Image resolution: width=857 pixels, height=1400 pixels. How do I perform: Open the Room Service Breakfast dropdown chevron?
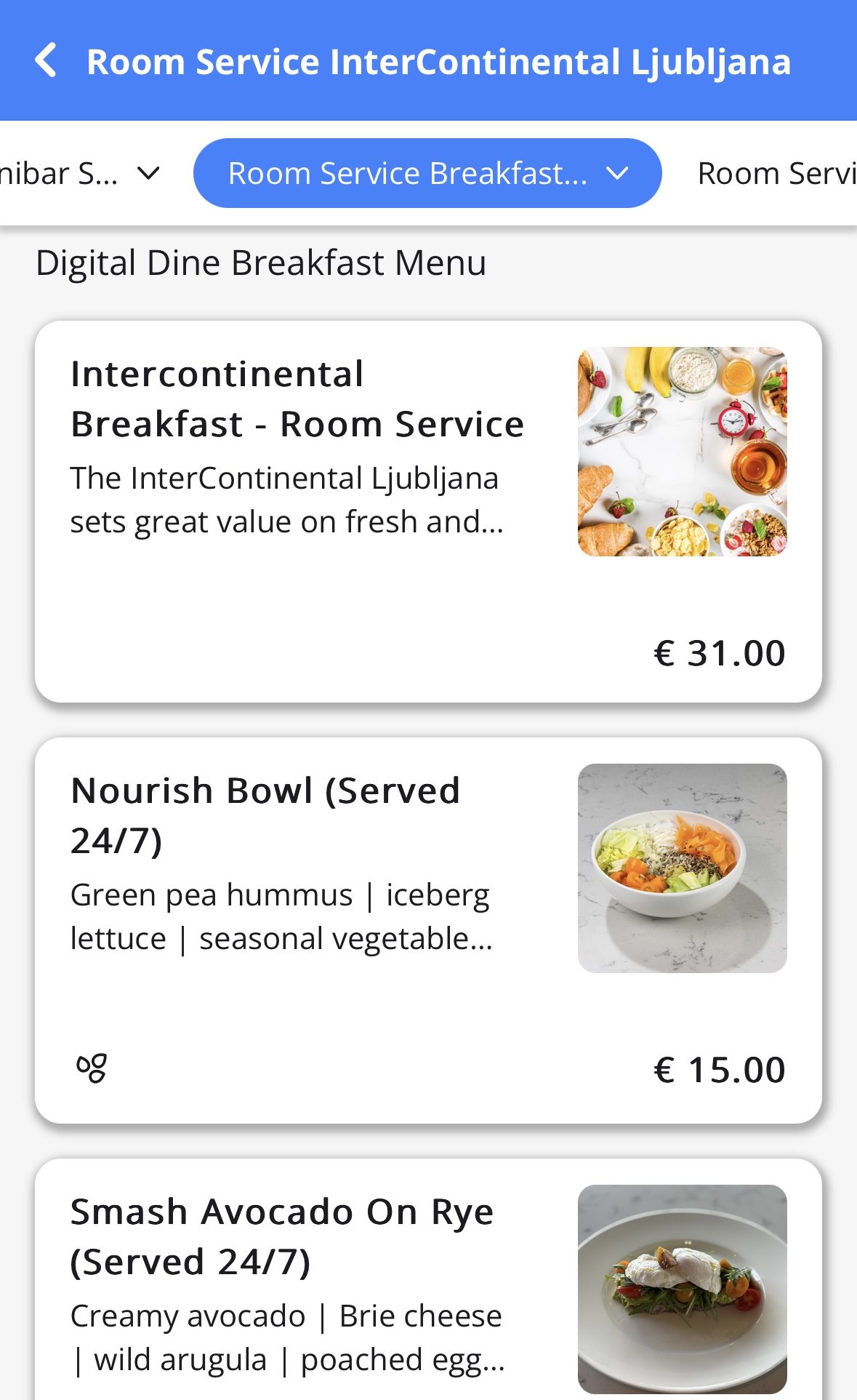[617, 172]
